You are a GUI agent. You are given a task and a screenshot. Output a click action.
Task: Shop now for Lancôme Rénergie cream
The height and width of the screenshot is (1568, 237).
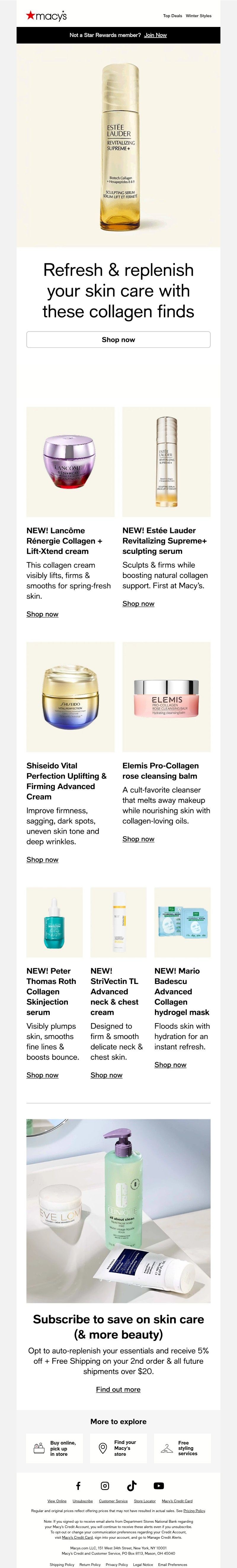click(x=42, y=614)
